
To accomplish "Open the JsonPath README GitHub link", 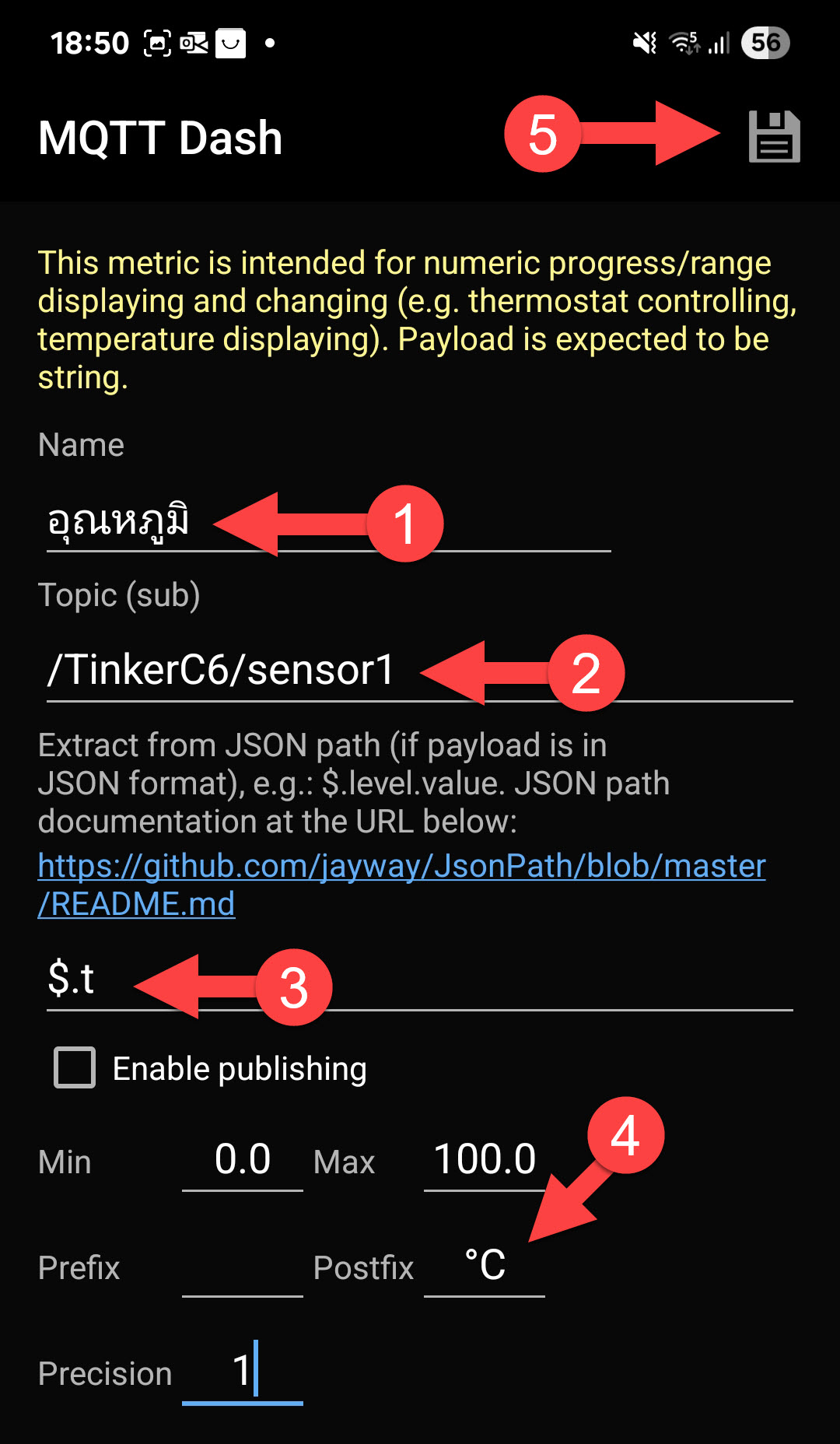I will coord(401,885).
